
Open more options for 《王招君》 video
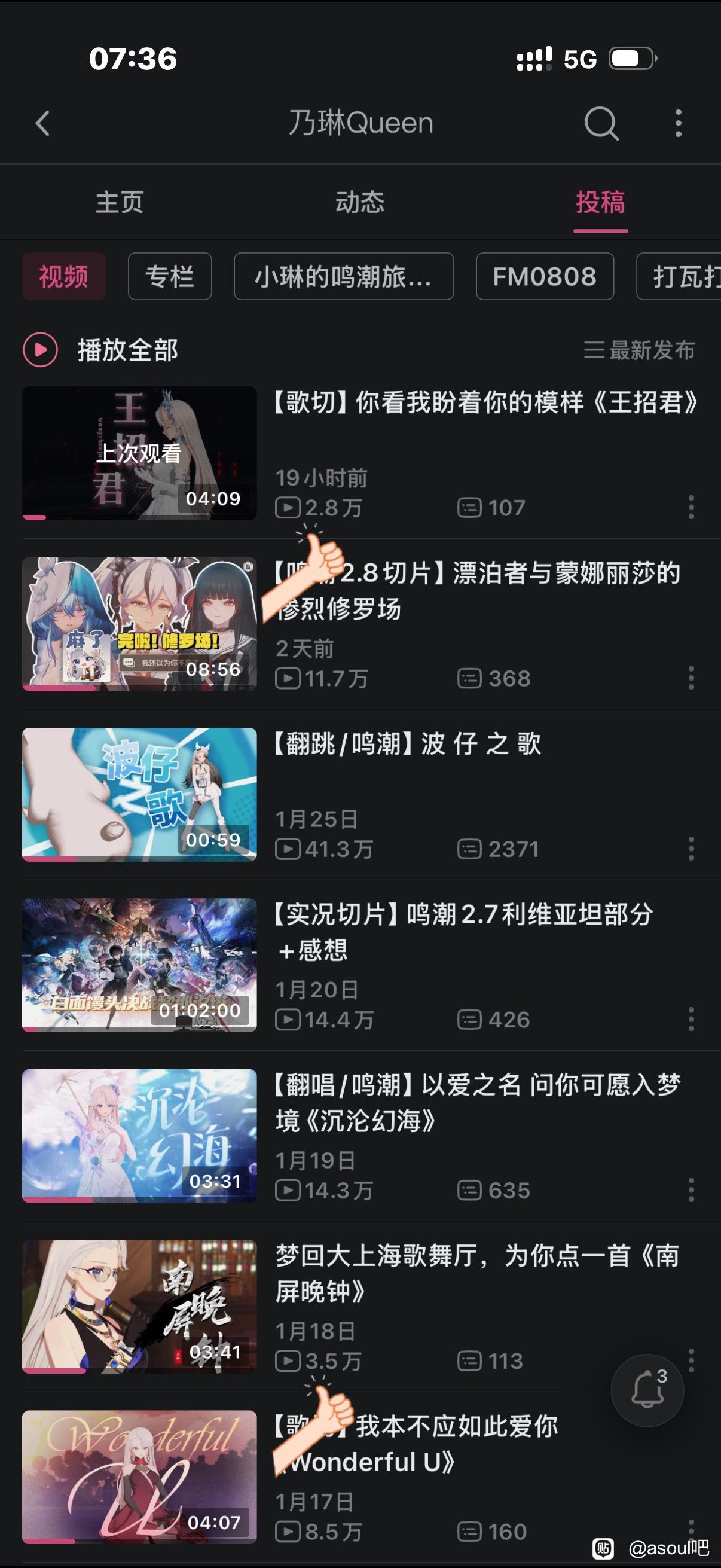[691, 507]
